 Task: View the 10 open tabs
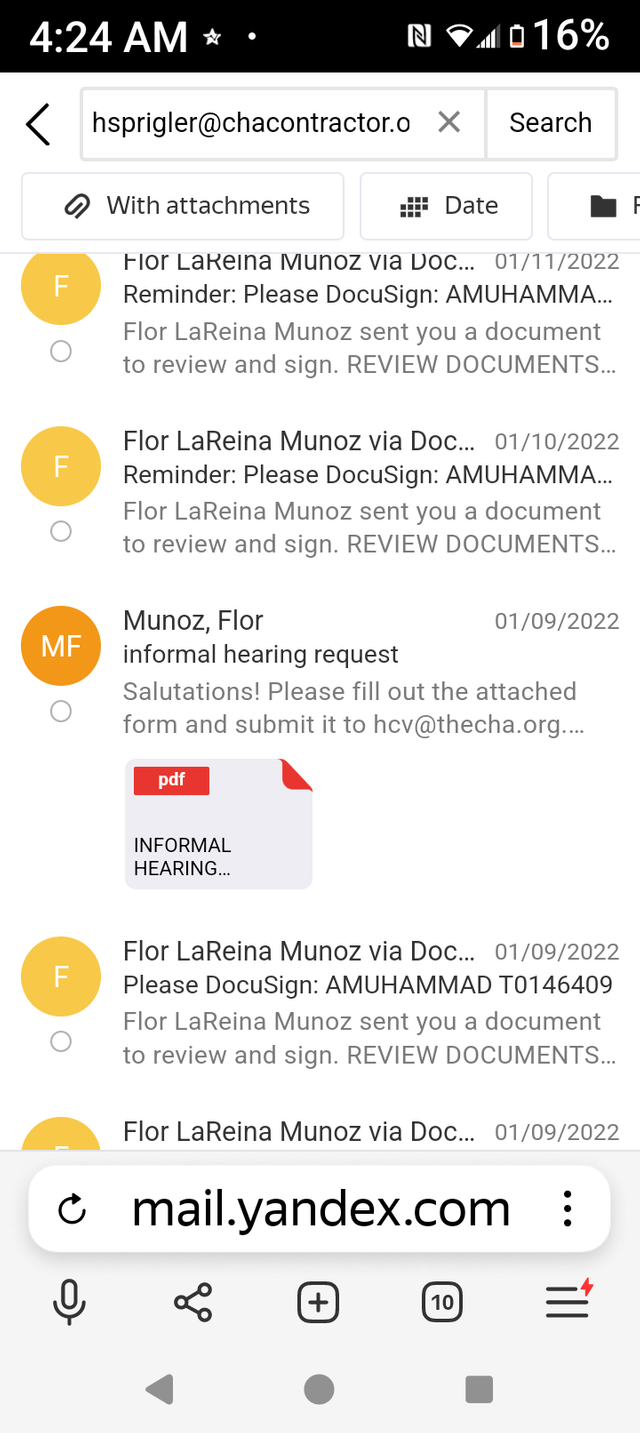tap(442, 1302)
